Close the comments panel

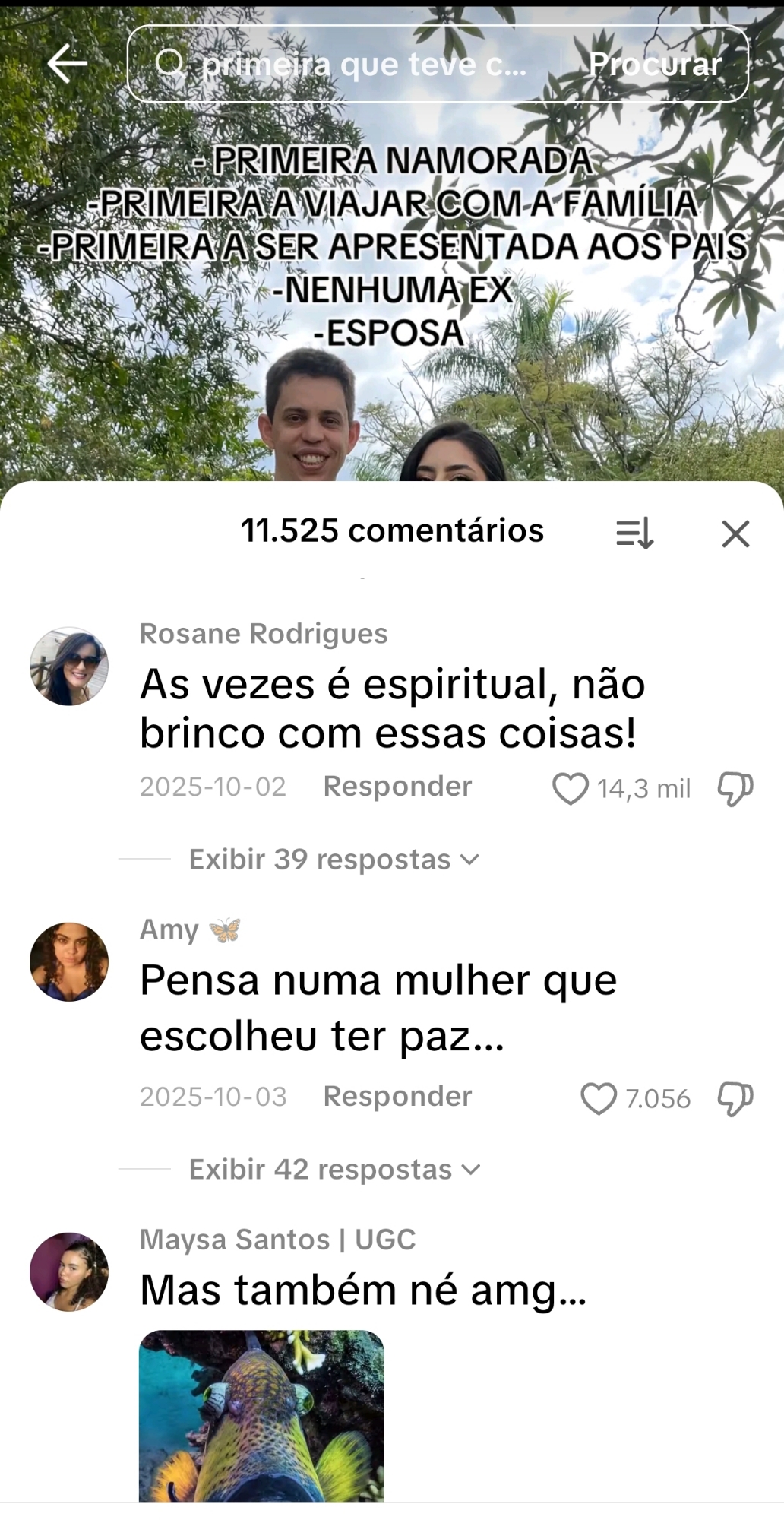(x=735, y=534)
